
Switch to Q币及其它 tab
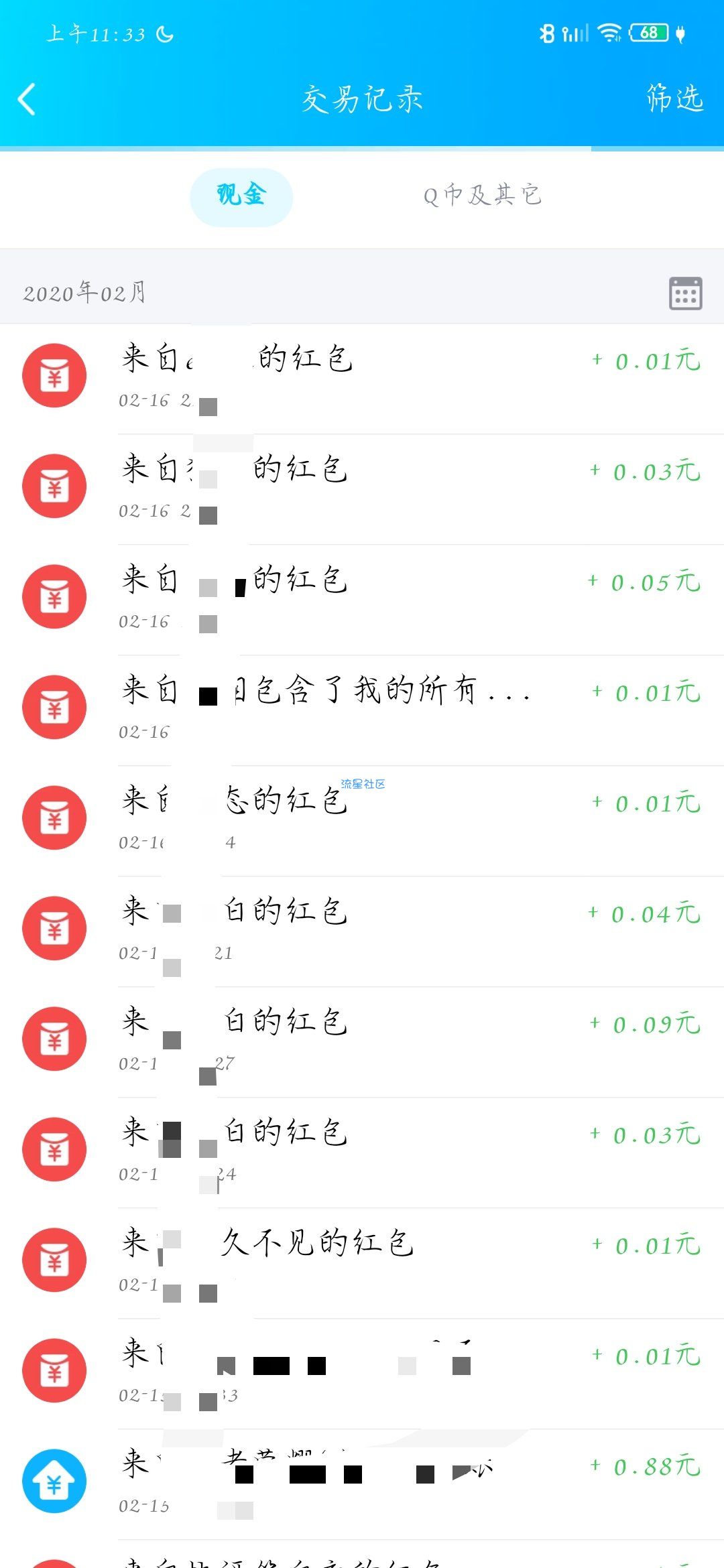(482, 196)
